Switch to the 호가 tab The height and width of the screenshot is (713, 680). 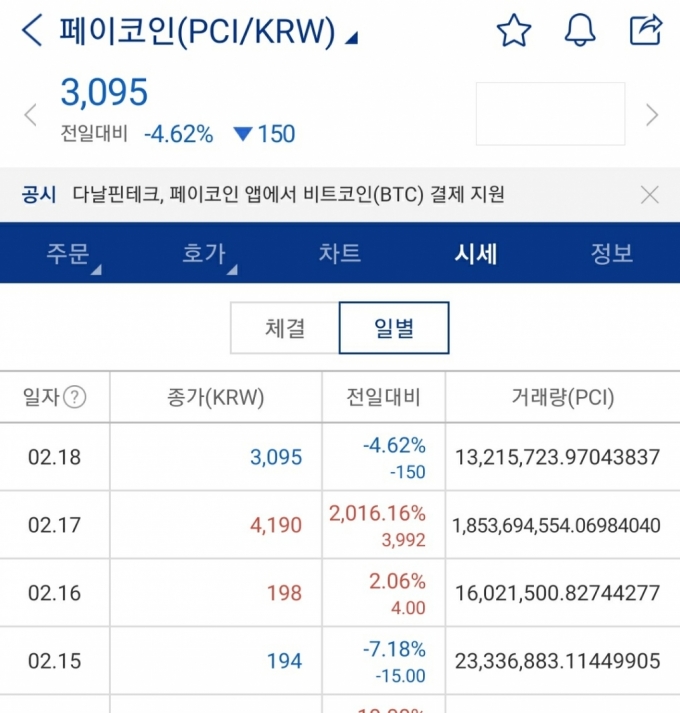[204, 254]
